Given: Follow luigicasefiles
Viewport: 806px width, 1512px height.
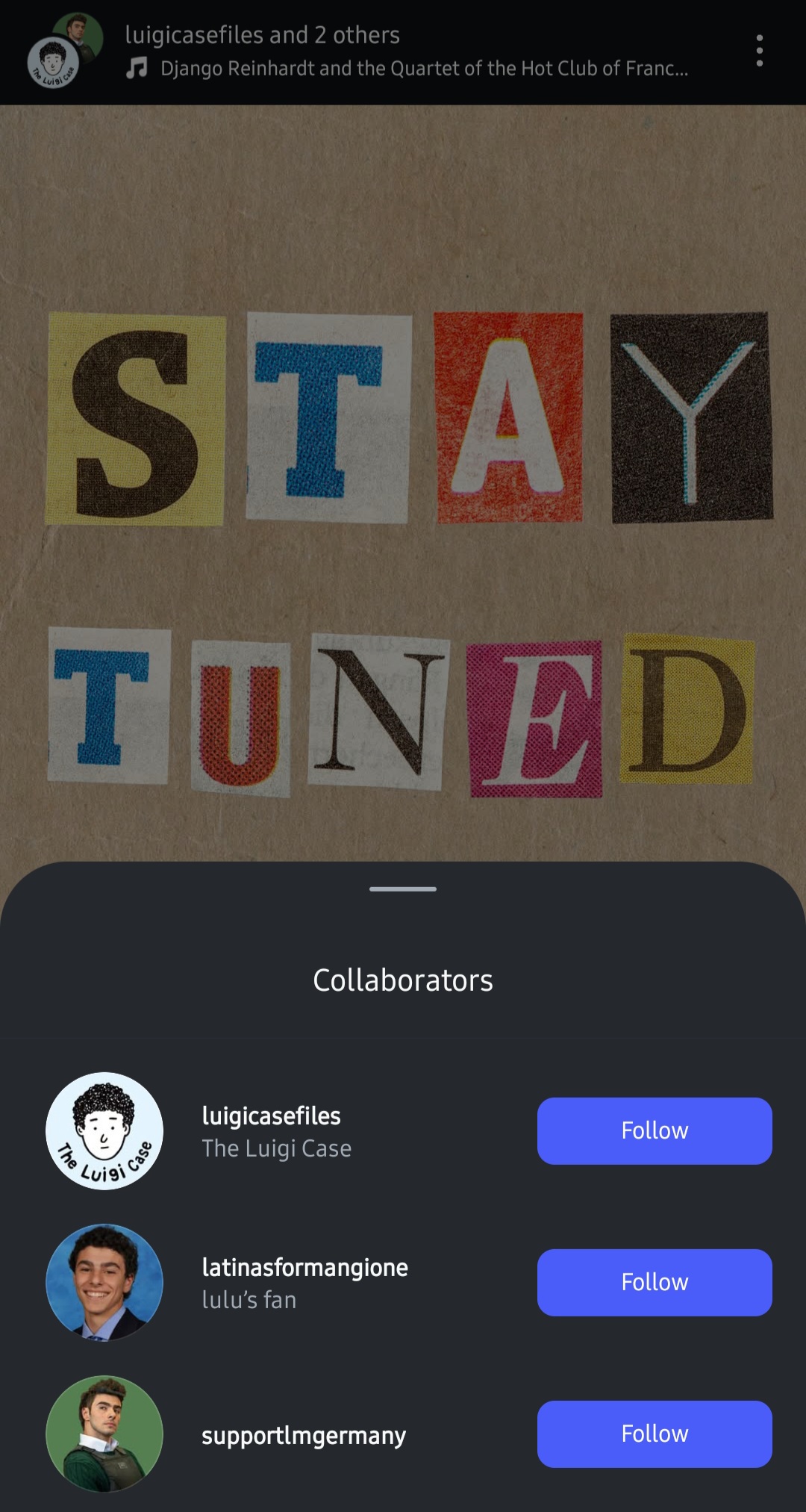Looking at the screenshot, I should tap(655, 1130).
